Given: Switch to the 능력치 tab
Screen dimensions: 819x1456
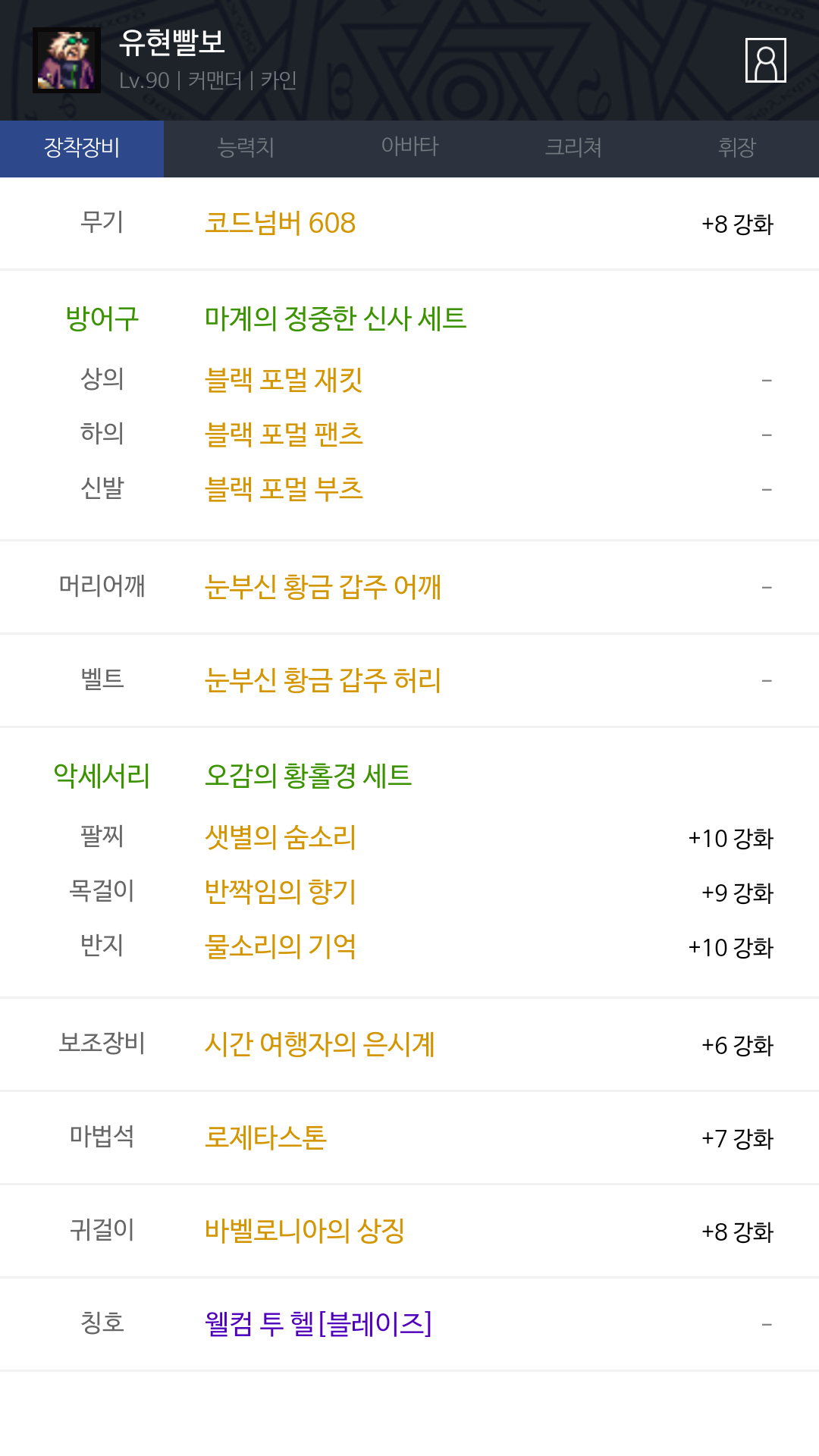Looking at the screenshot, I should 246,148.
